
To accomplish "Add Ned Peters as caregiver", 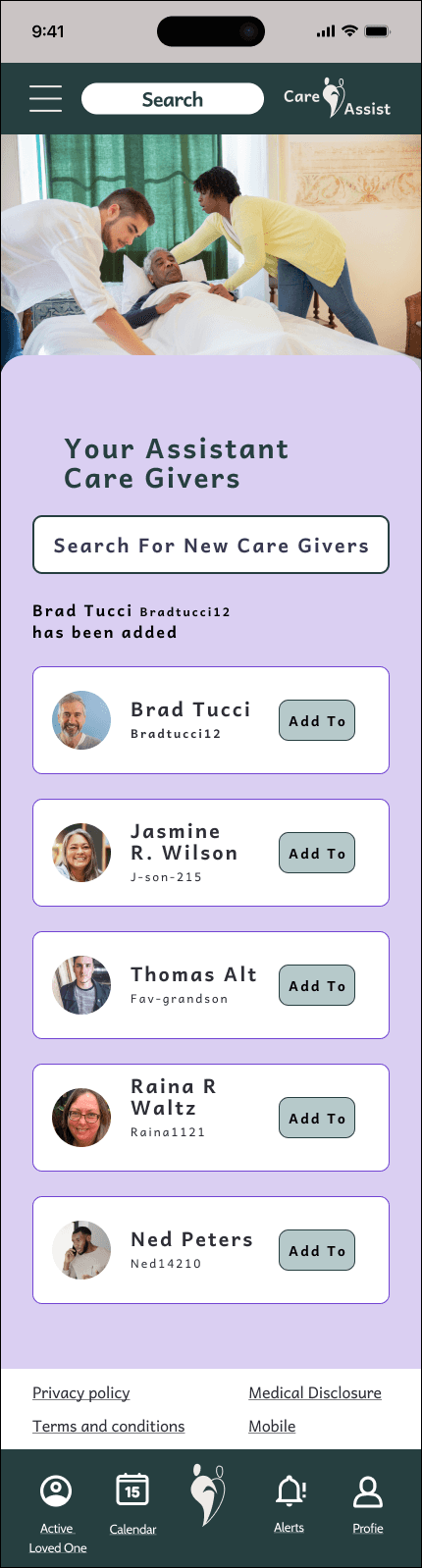I will tap(317, 1250).
